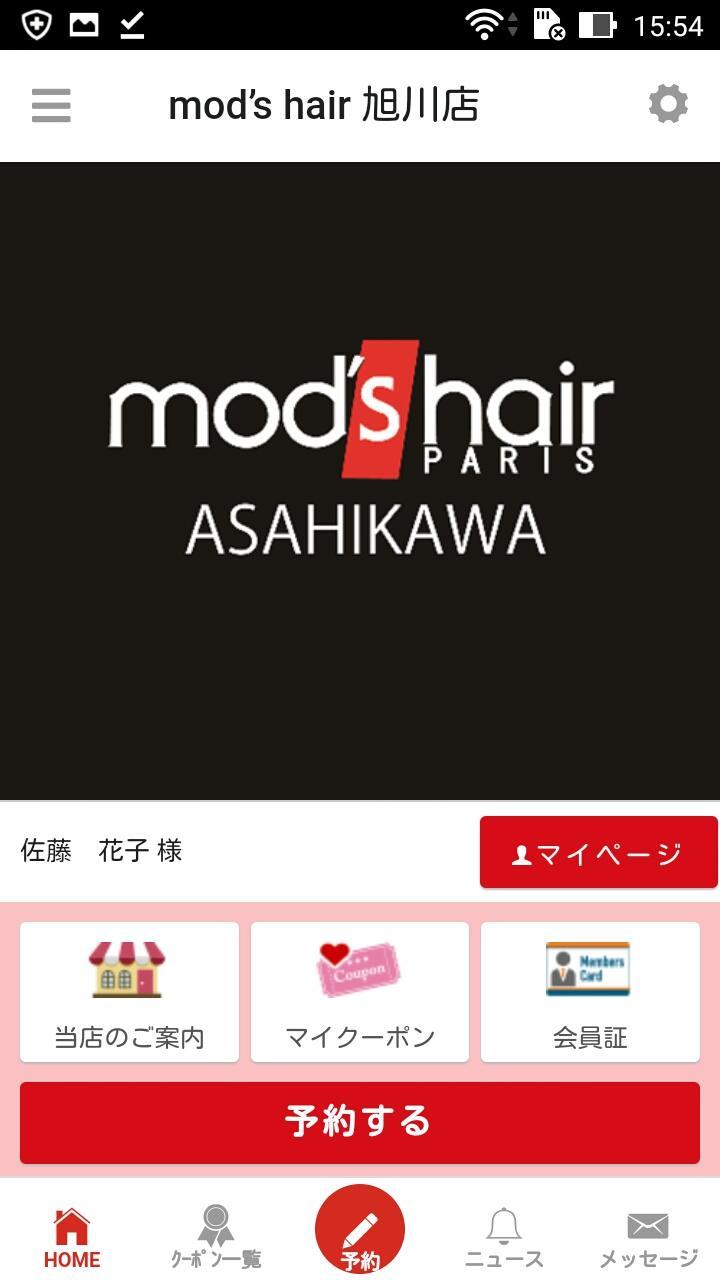Open the settings gear icon

668,104
